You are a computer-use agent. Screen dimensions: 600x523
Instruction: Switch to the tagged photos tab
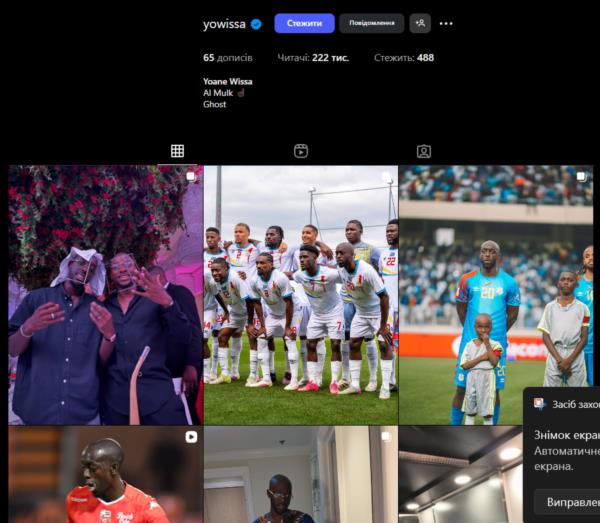(424, 151)
